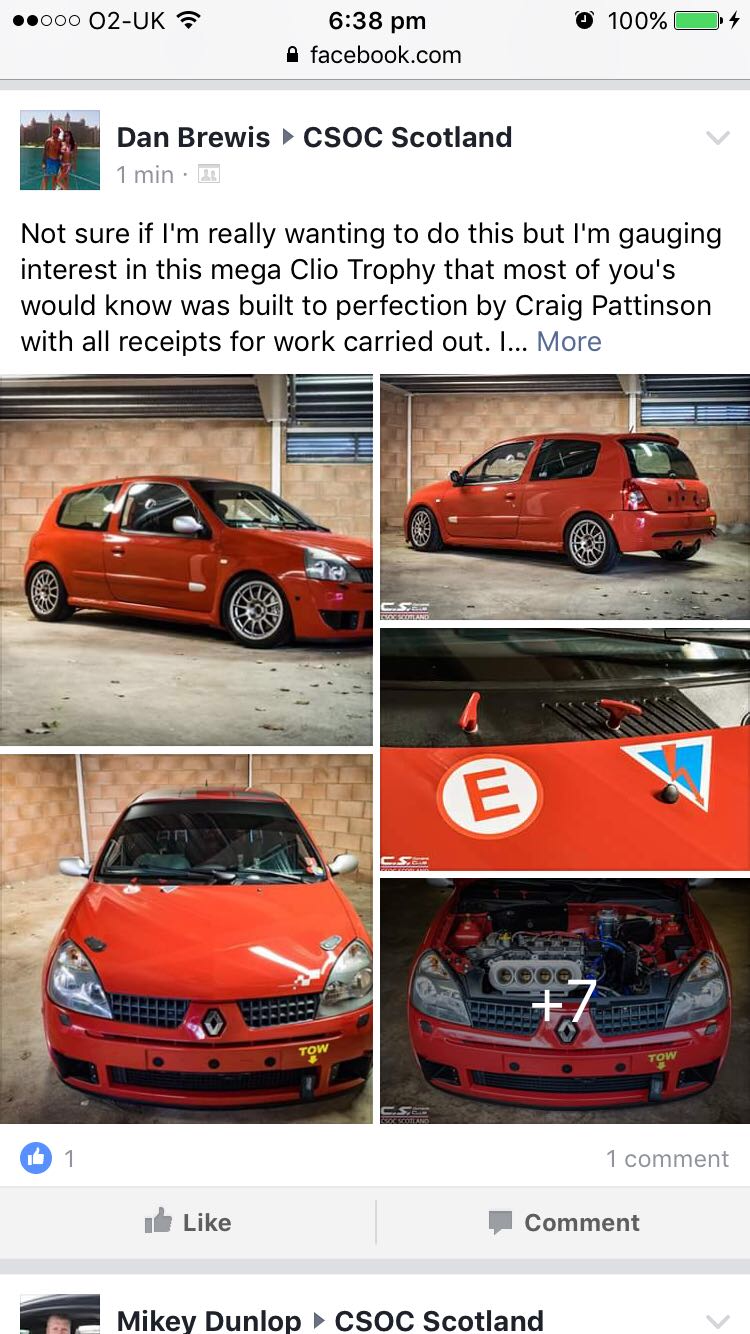
Task: Comment on Dan Brewis's post
Action: (563, 1222)
